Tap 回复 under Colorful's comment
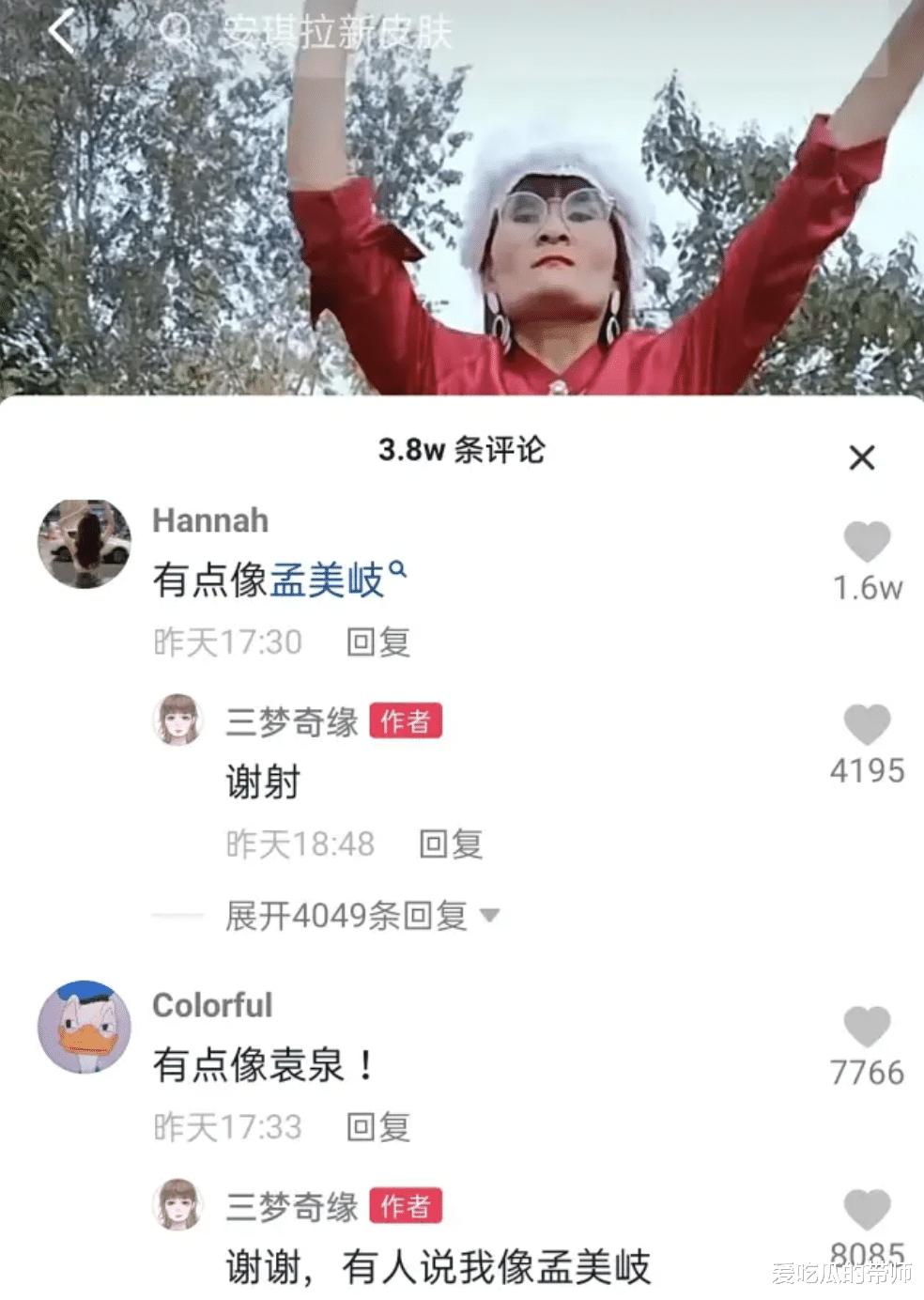The image size is (924, 1300). click(378, 1127)
